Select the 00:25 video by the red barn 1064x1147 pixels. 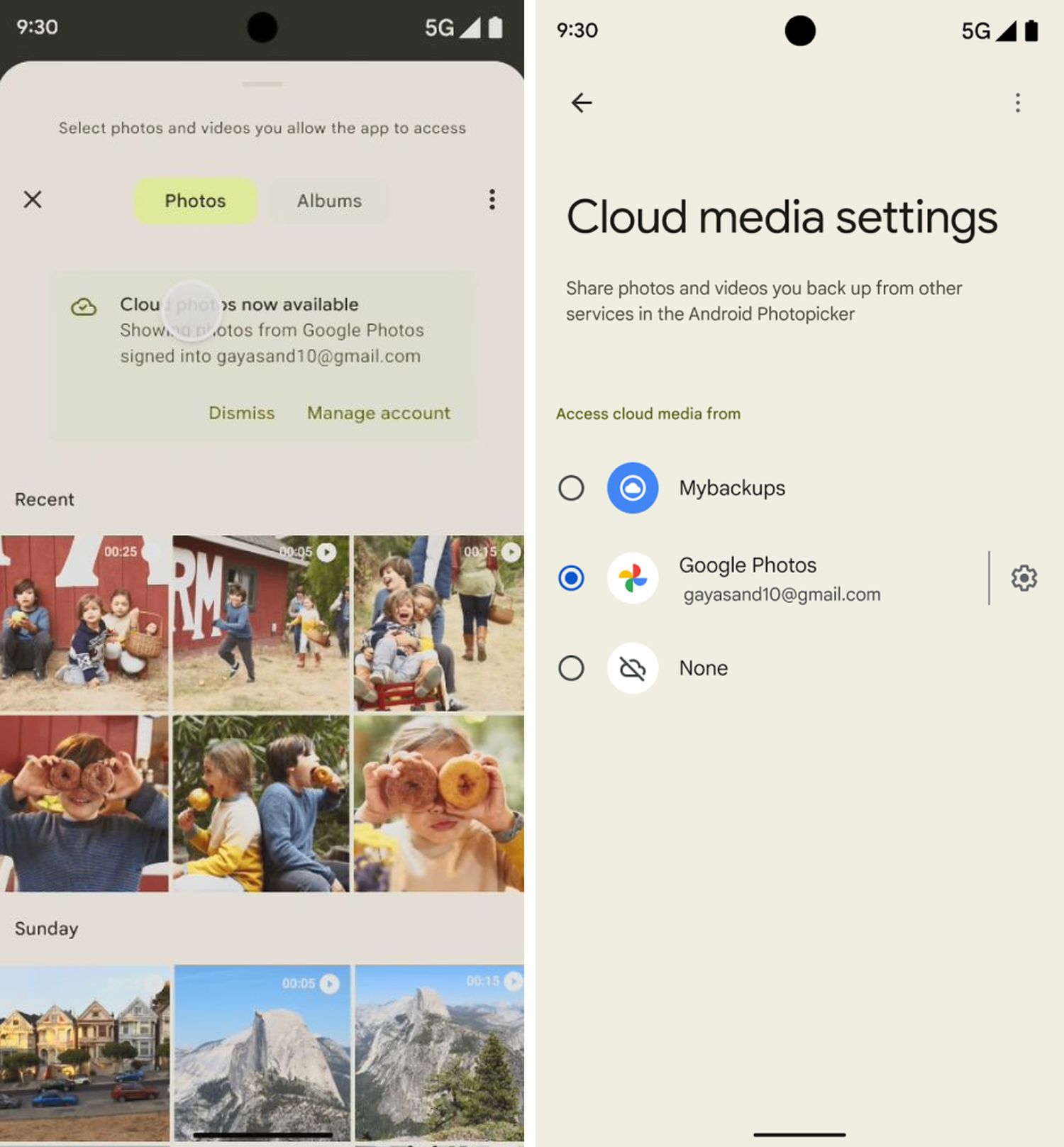(84, 623)
